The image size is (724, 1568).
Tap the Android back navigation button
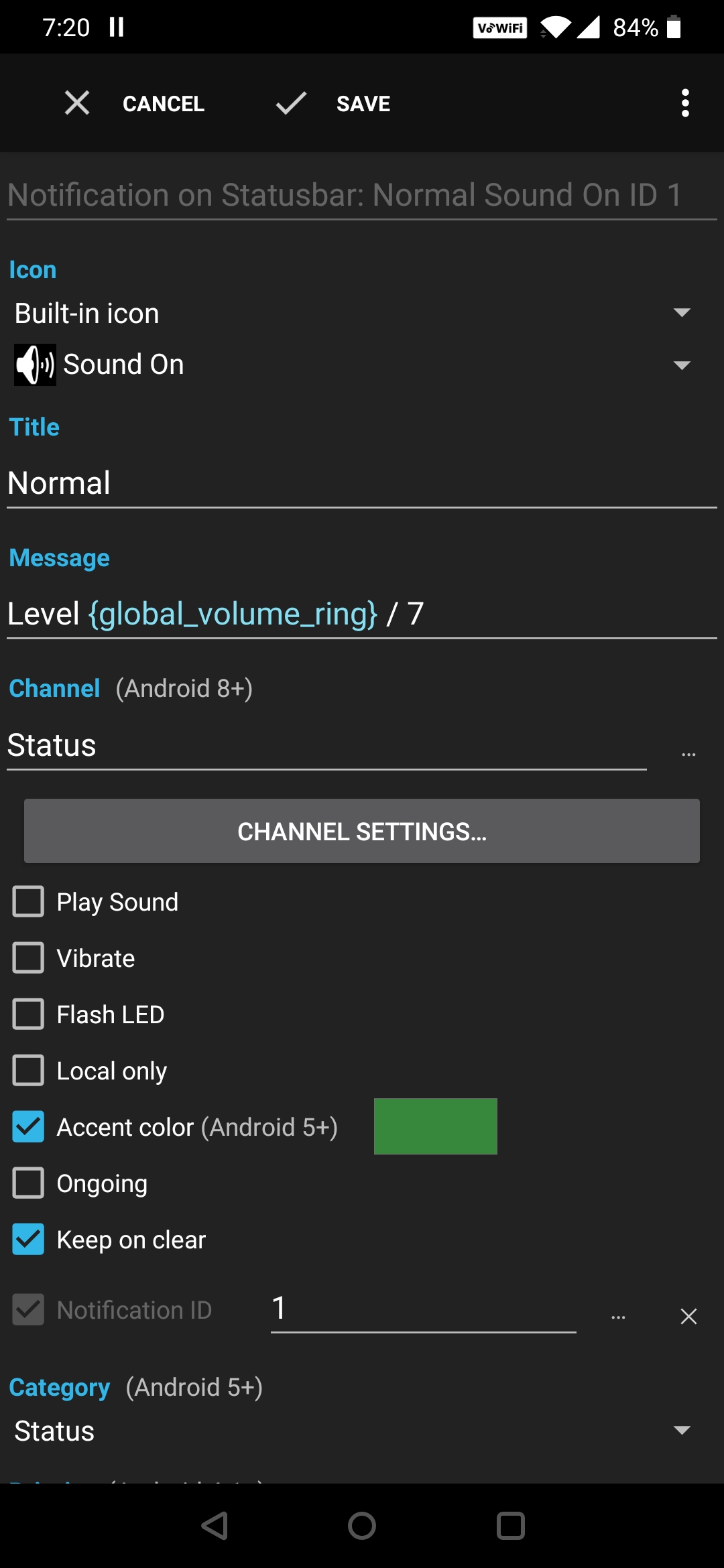[213, 1526]
